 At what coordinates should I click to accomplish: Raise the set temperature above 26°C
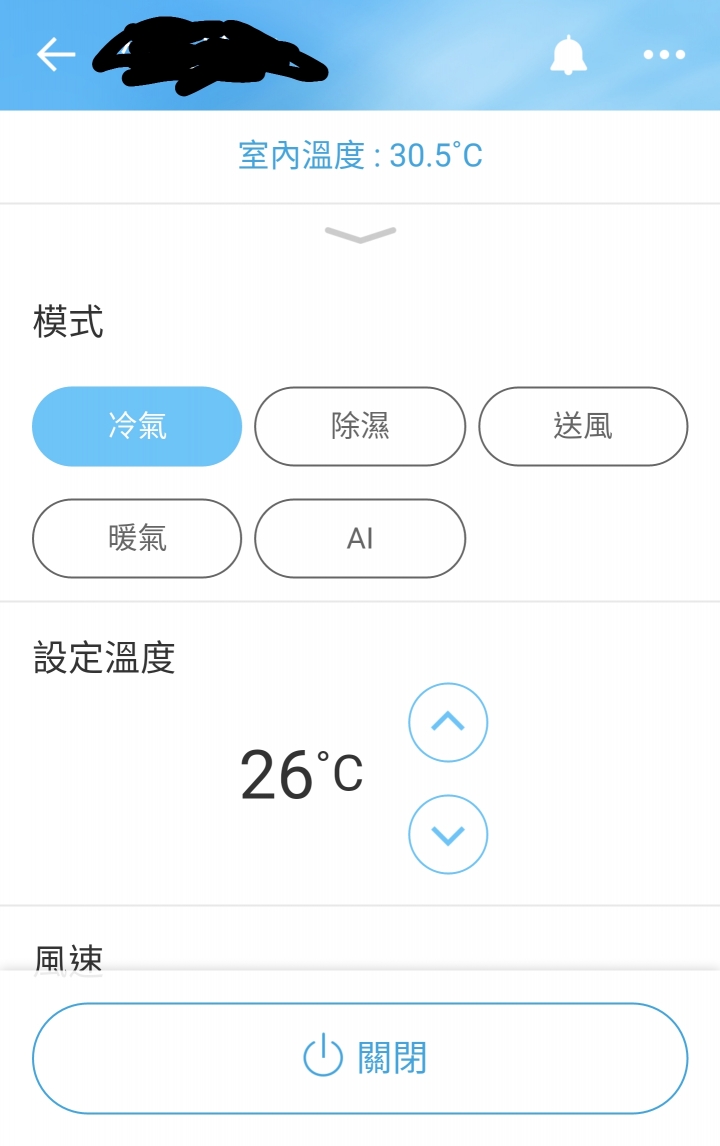click(x=448, y=722)
